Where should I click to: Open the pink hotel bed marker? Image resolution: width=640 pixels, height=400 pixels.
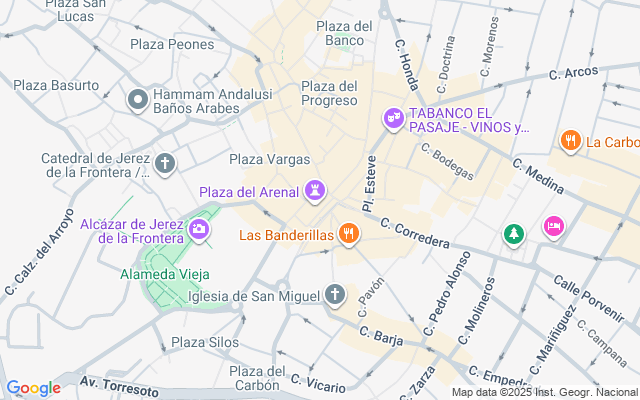point(553,227)
